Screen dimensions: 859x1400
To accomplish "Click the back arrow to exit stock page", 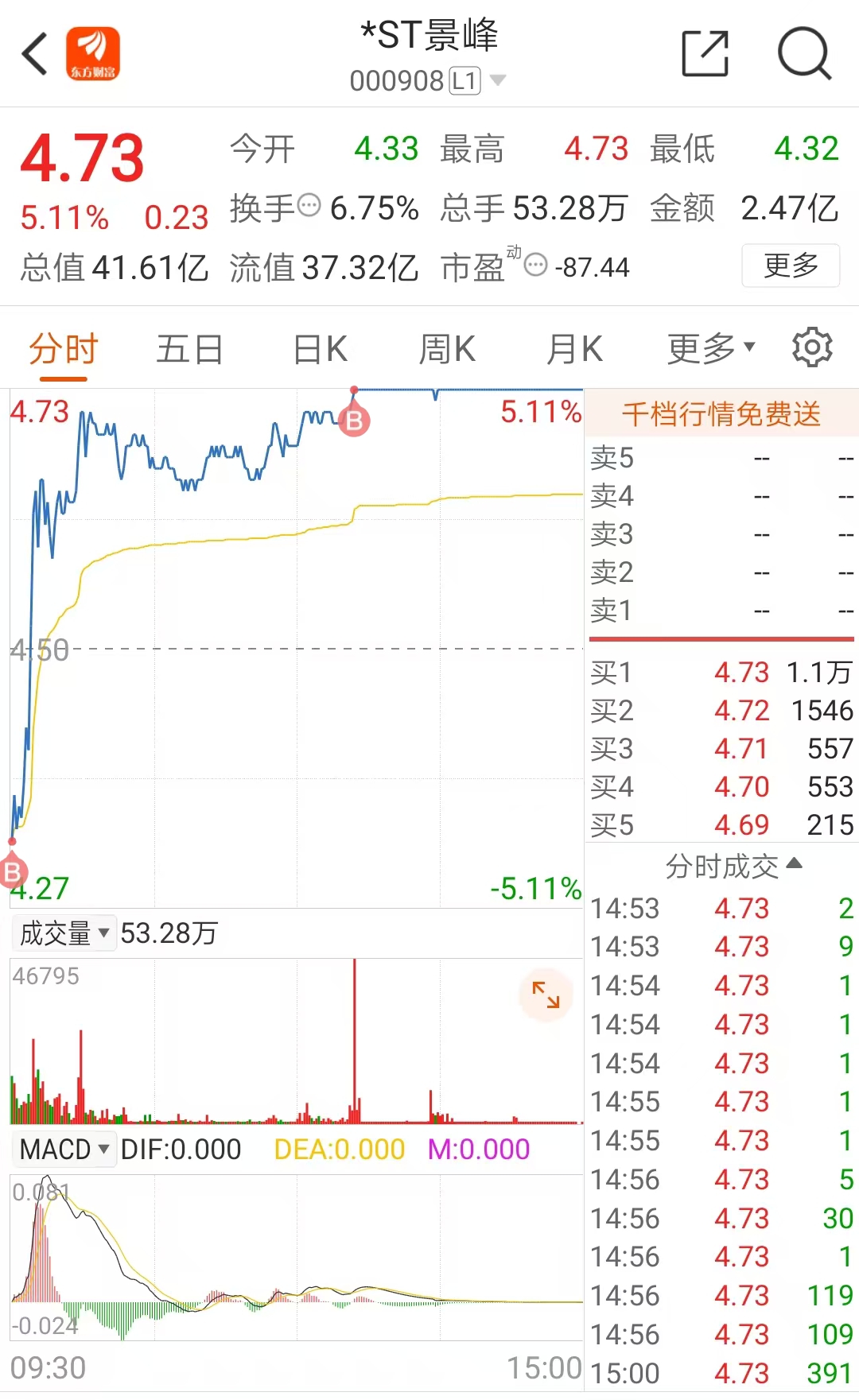I will pos(33,52).
